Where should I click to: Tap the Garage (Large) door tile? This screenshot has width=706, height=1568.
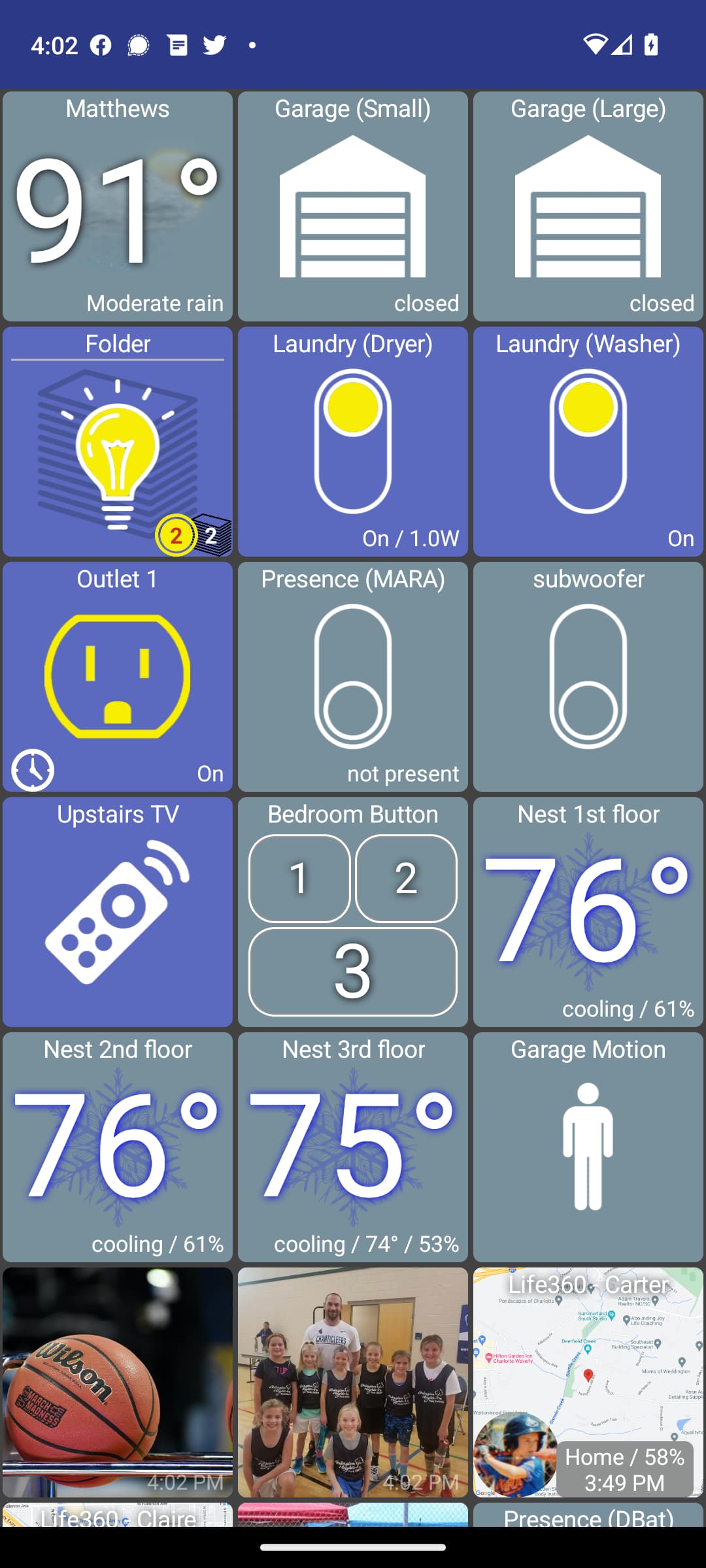coord(588,206)
